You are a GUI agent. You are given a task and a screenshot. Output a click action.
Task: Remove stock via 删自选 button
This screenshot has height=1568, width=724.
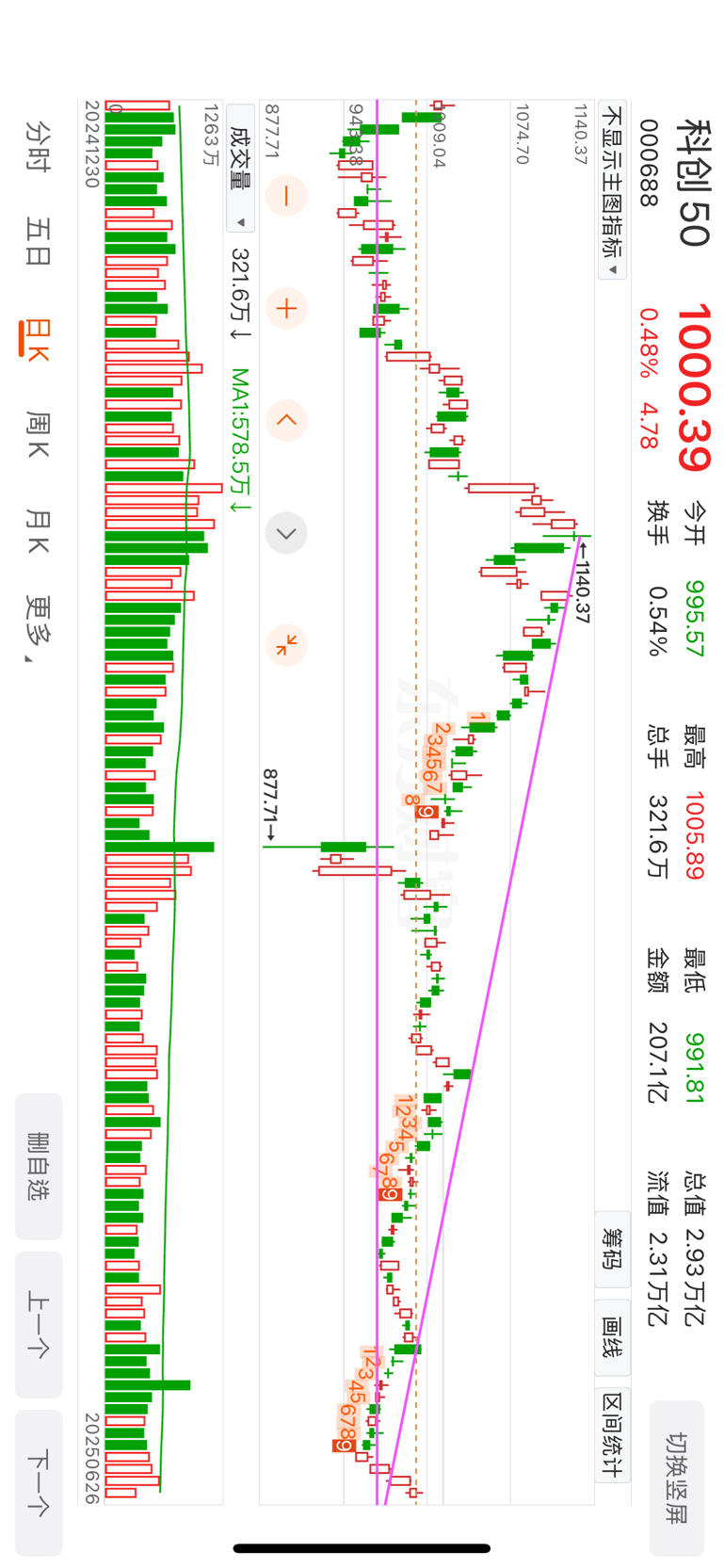39,1166
